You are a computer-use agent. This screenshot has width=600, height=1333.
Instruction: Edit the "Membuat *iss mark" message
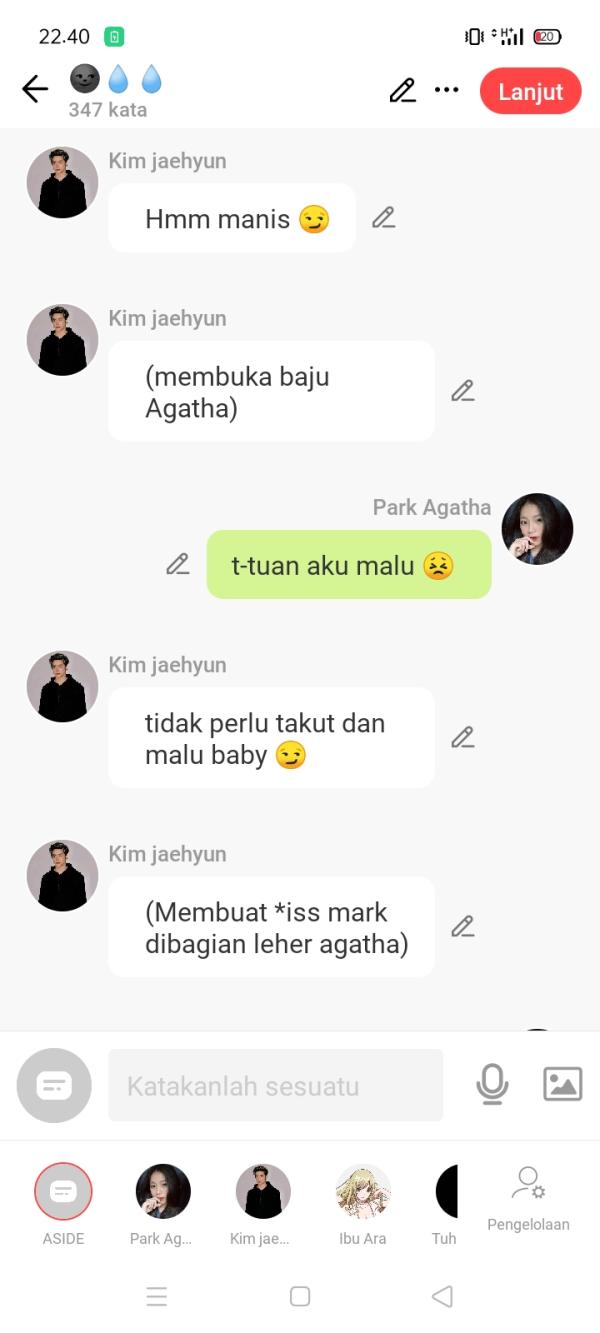(x=462, y=927)
